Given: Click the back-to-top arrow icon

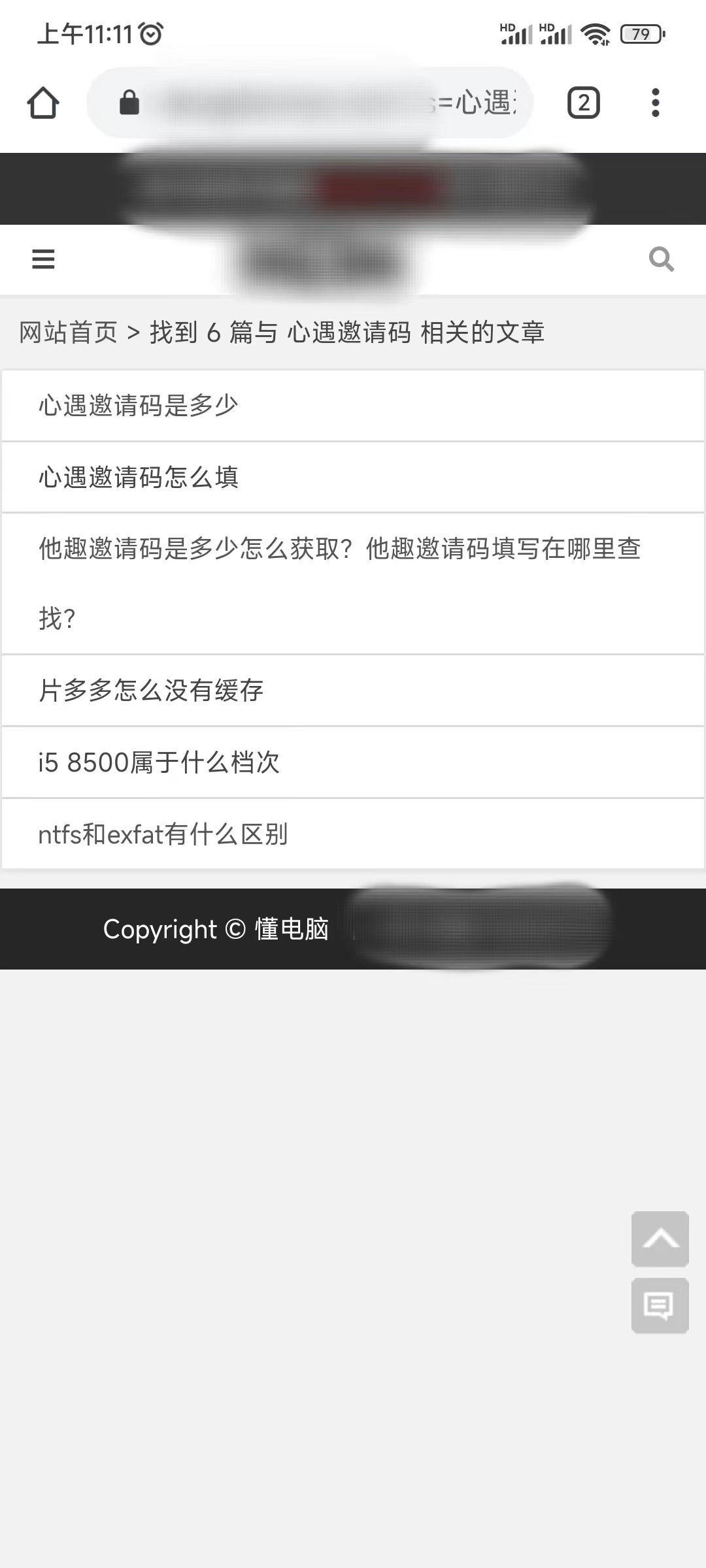Looking at the screenshot, I should [660, 1239].
